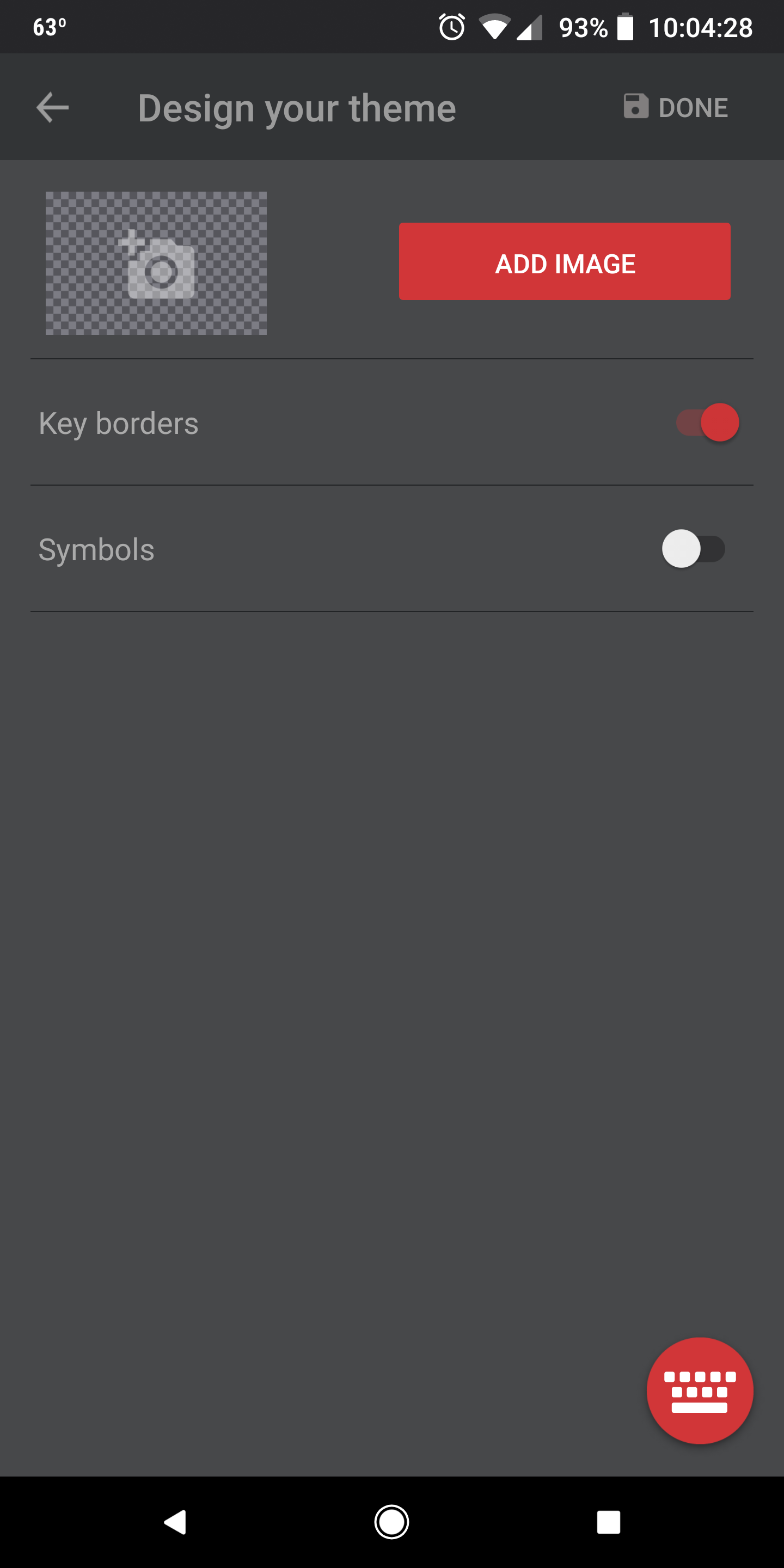
Task: Tap the battery icon in status bar
Action: click(624, 26)
